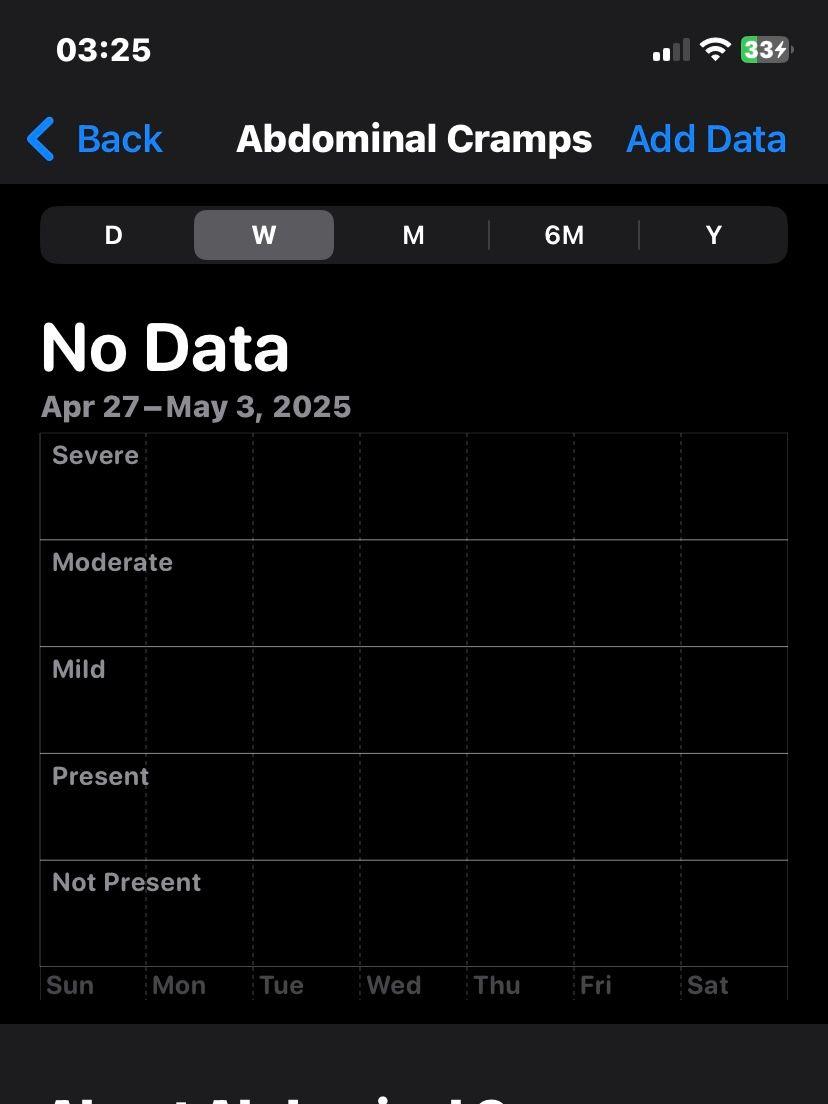The height and width of the screenshot is (1104, 828).
Task: Select the Severe severity row label
Action: (x=95, y=455)
